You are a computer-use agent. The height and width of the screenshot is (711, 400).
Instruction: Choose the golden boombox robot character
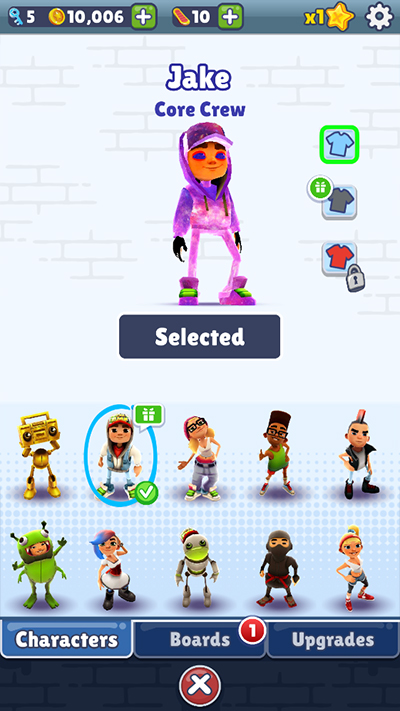tap(39, 453)
